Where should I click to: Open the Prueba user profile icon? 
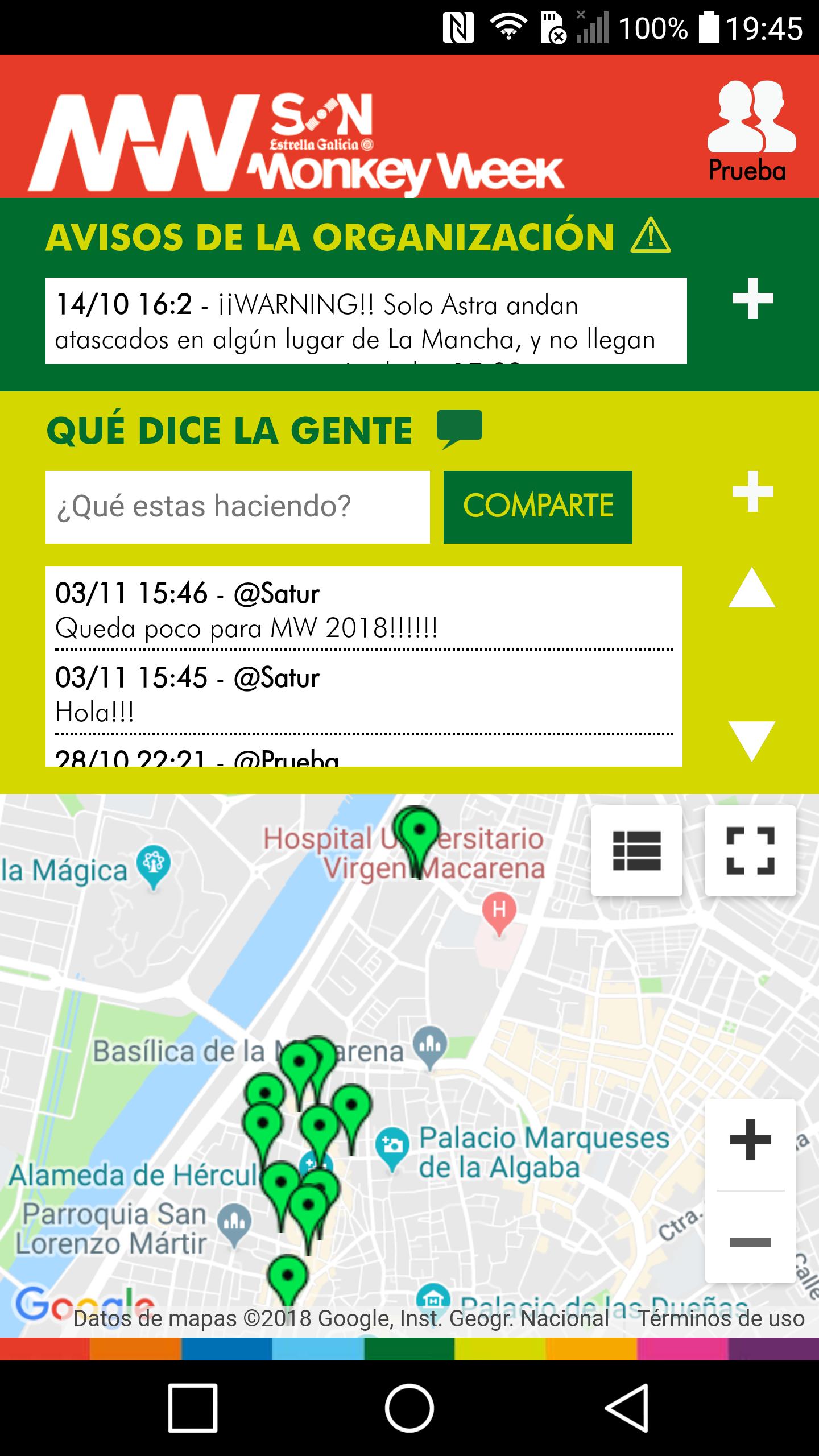(750, 131)
